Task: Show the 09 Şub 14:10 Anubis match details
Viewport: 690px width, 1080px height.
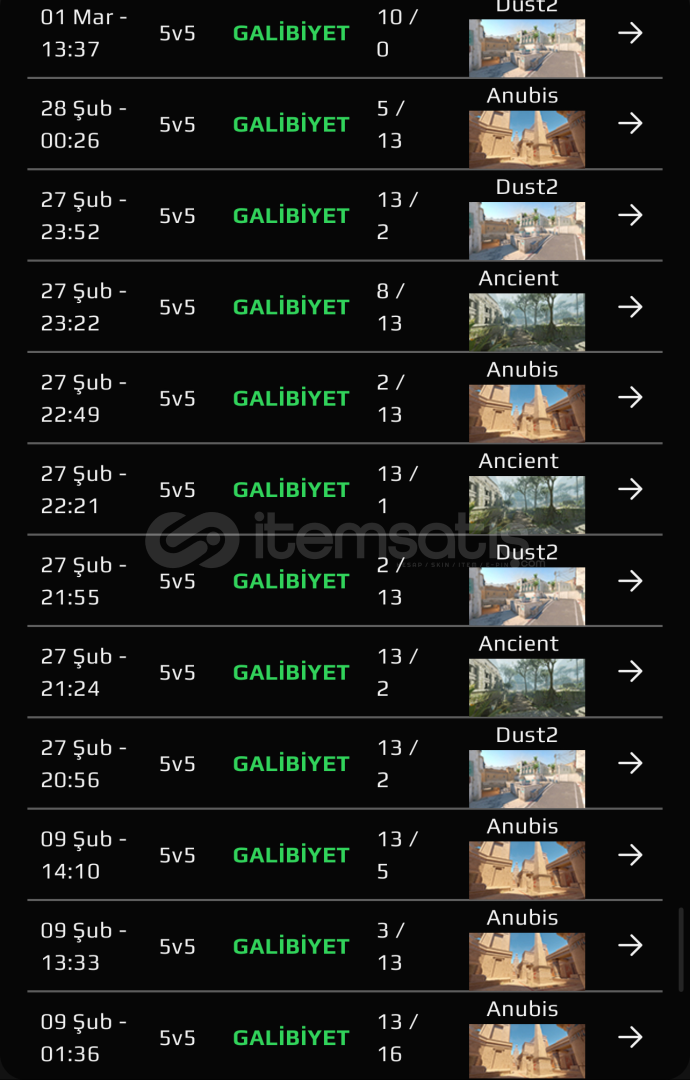Action: (630, 854)
